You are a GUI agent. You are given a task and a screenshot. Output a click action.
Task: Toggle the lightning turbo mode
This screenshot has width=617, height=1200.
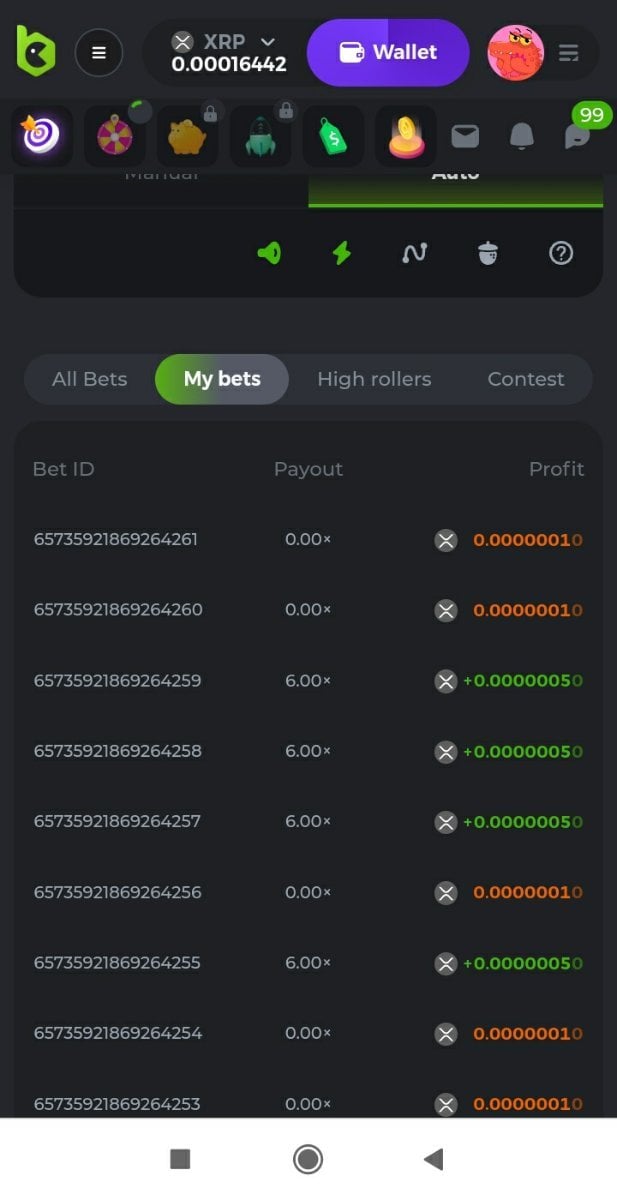click(342, 254)
